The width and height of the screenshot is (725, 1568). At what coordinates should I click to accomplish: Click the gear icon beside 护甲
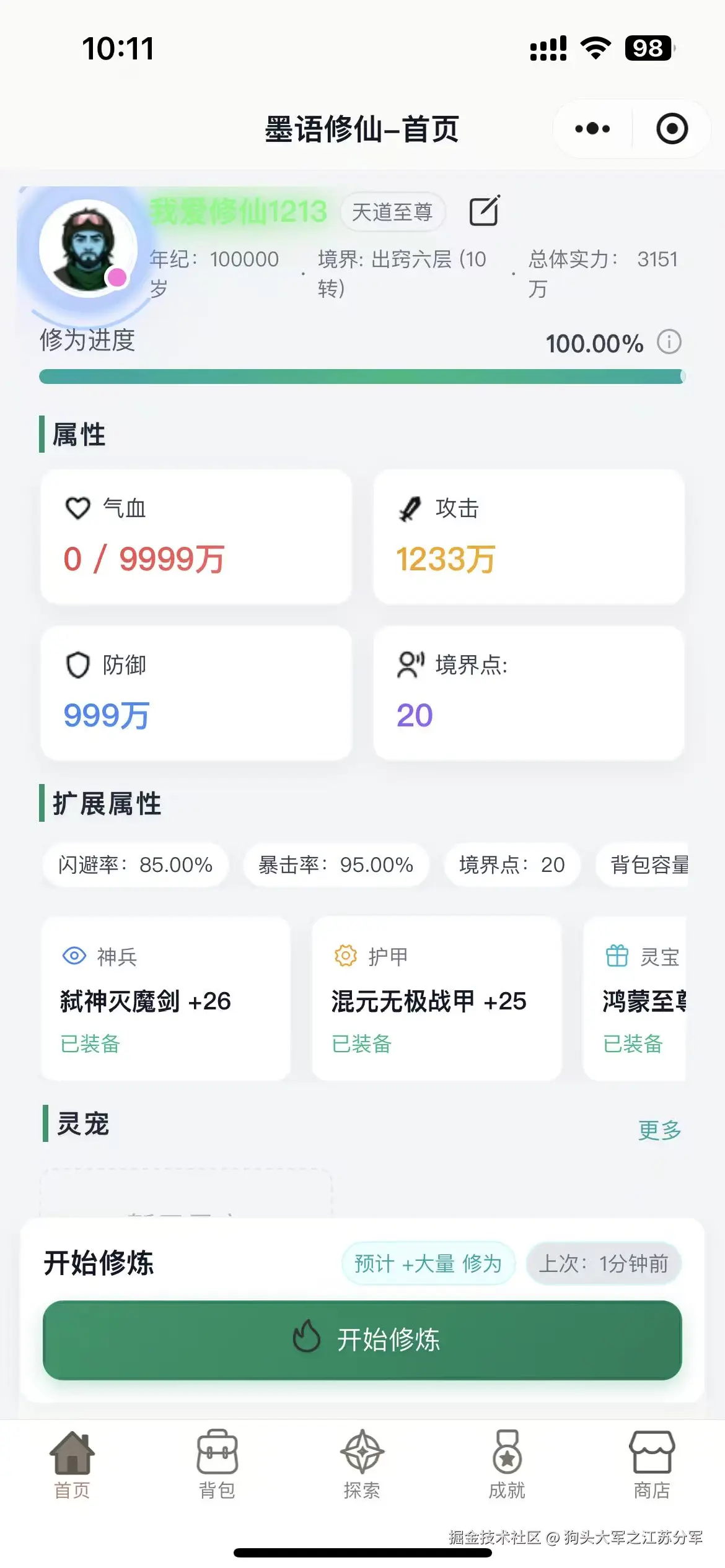click(x=346, y=956)
